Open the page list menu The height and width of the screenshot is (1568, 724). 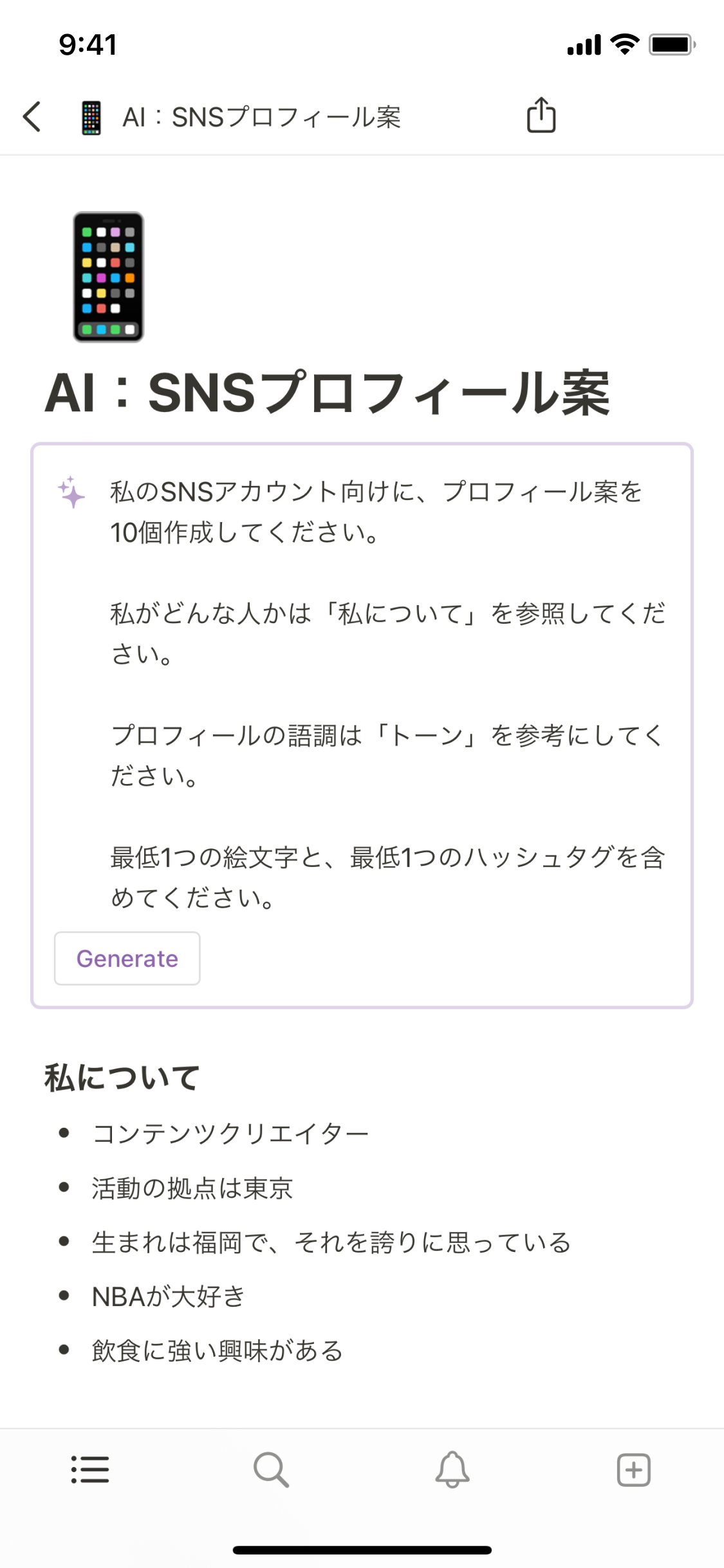tap(90, 1470)
